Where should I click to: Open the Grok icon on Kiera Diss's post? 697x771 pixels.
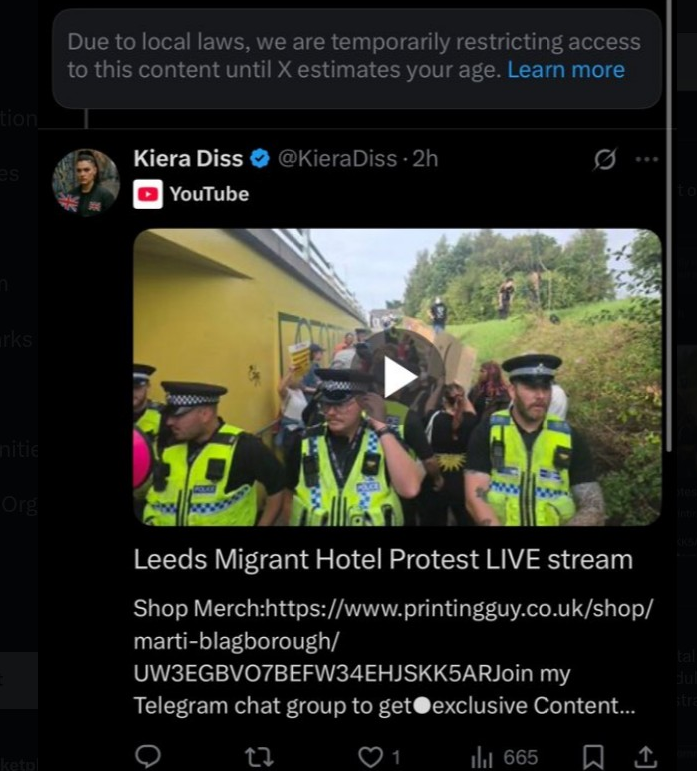[x=605, y=159]
